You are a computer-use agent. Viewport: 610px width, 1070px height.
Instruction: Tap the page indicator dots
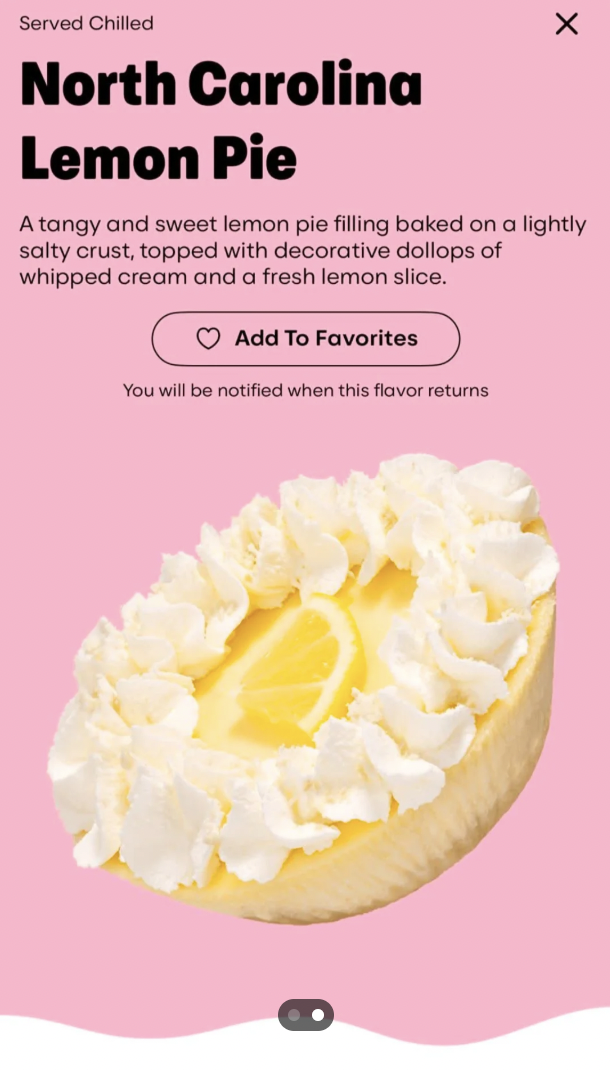pyautogui.click(x=306, y=1015)
